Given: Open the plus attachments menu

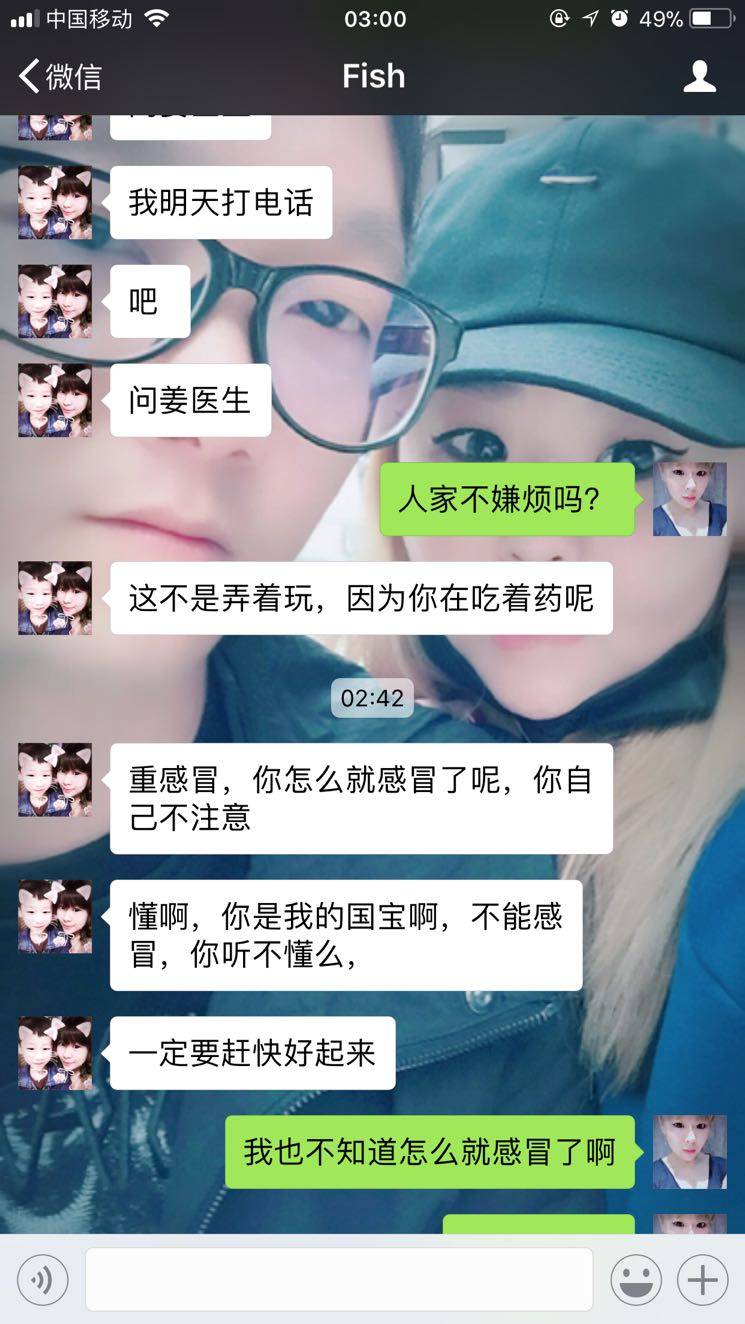Looking at the screenshot, I should pos(702,1279).
